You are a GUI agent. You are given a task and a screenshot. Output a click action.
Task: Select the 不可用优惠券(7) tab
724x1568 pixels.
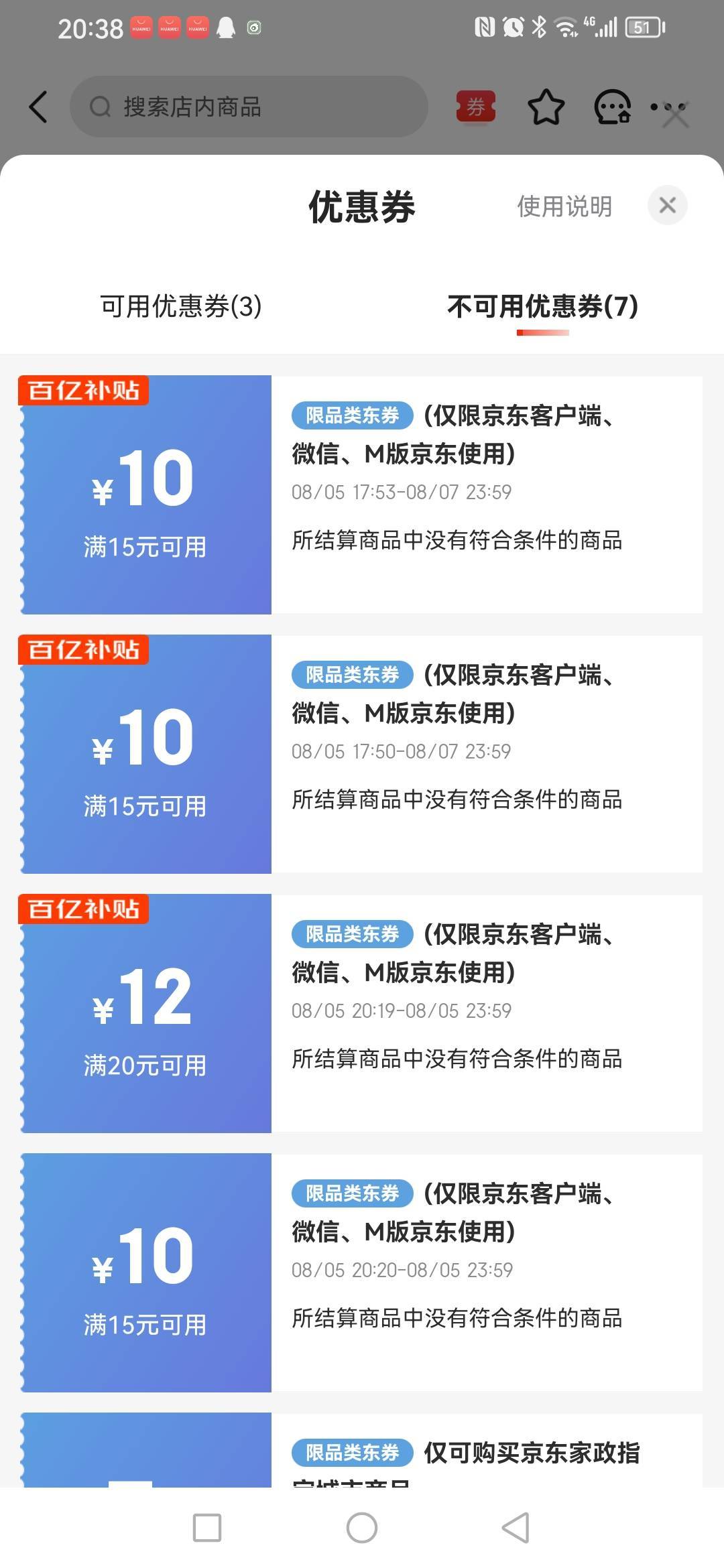tap(542, 306)
